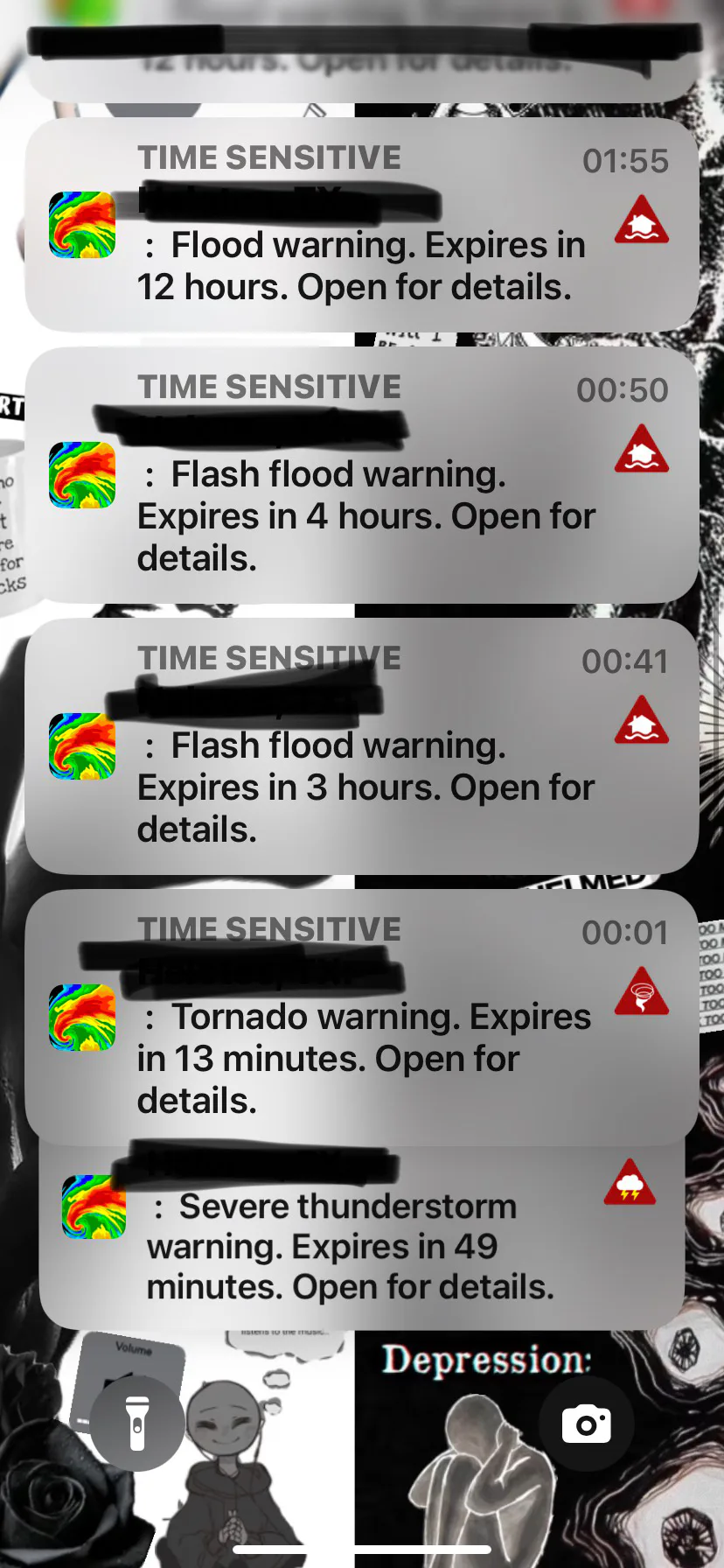Open the flash flood warning expiring in 4 hours

[x=360, y=477]
